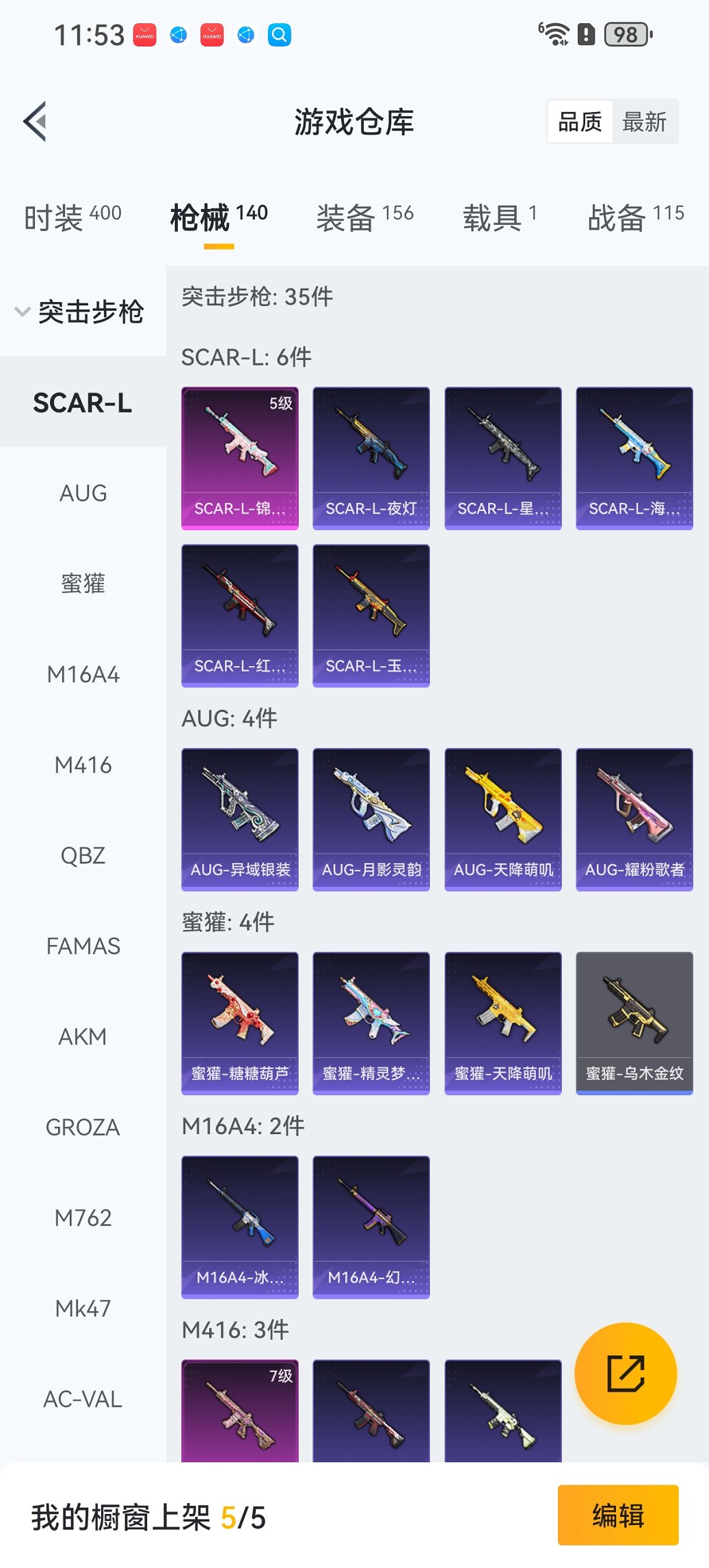Sort items by 最新

(x=644, y=122)
